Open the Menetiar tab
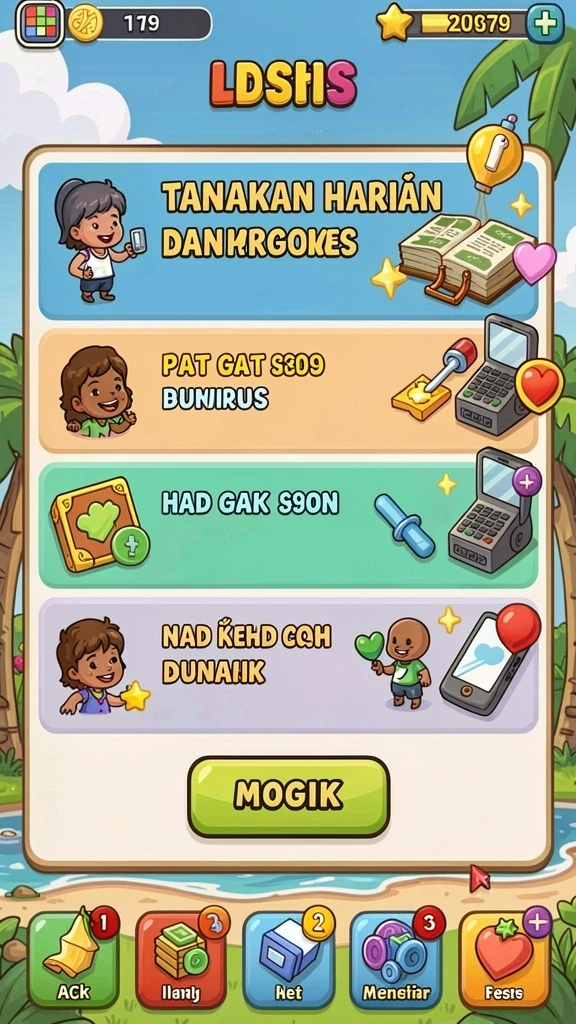 point(396,960)
